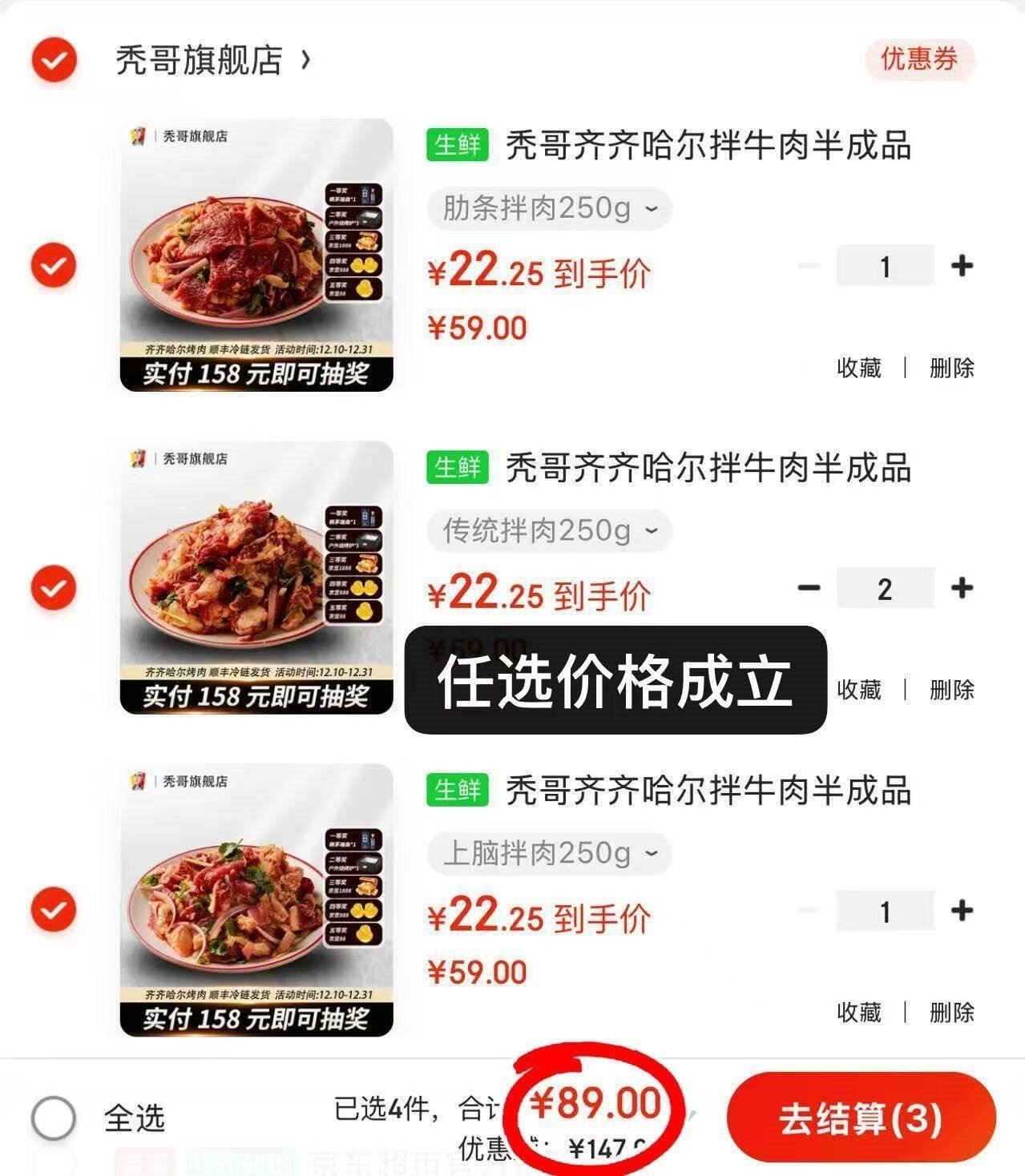This screenshot has width=1025, height=1176.
Task: Increase quantity of 传统拌肉250g
Action: coord(962,589)
